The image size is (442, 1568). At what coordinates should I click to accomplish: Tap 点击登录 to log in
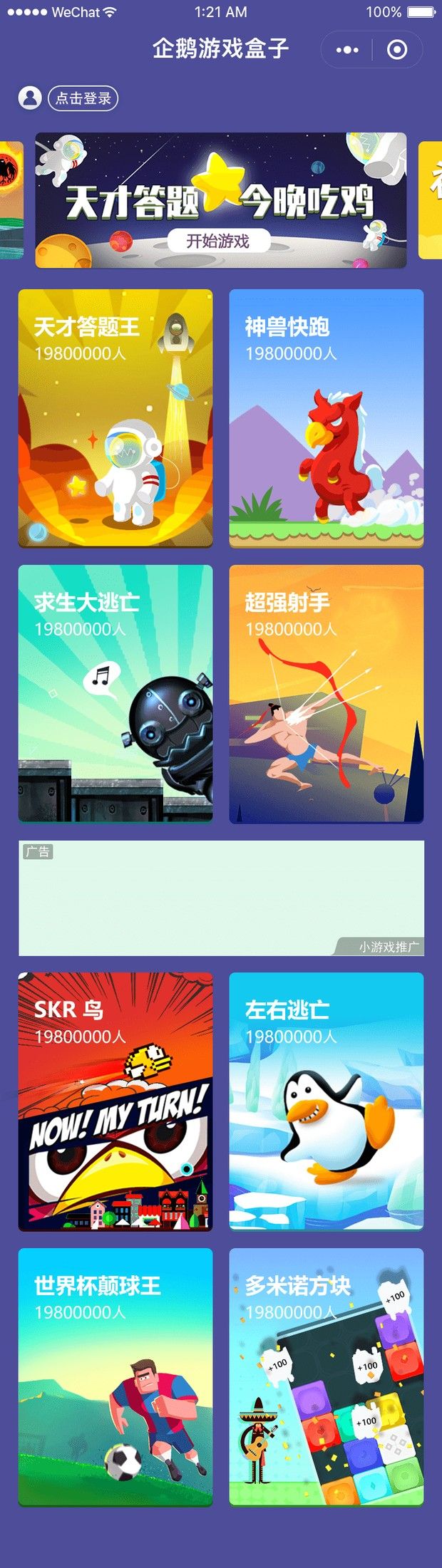[83, 98]
